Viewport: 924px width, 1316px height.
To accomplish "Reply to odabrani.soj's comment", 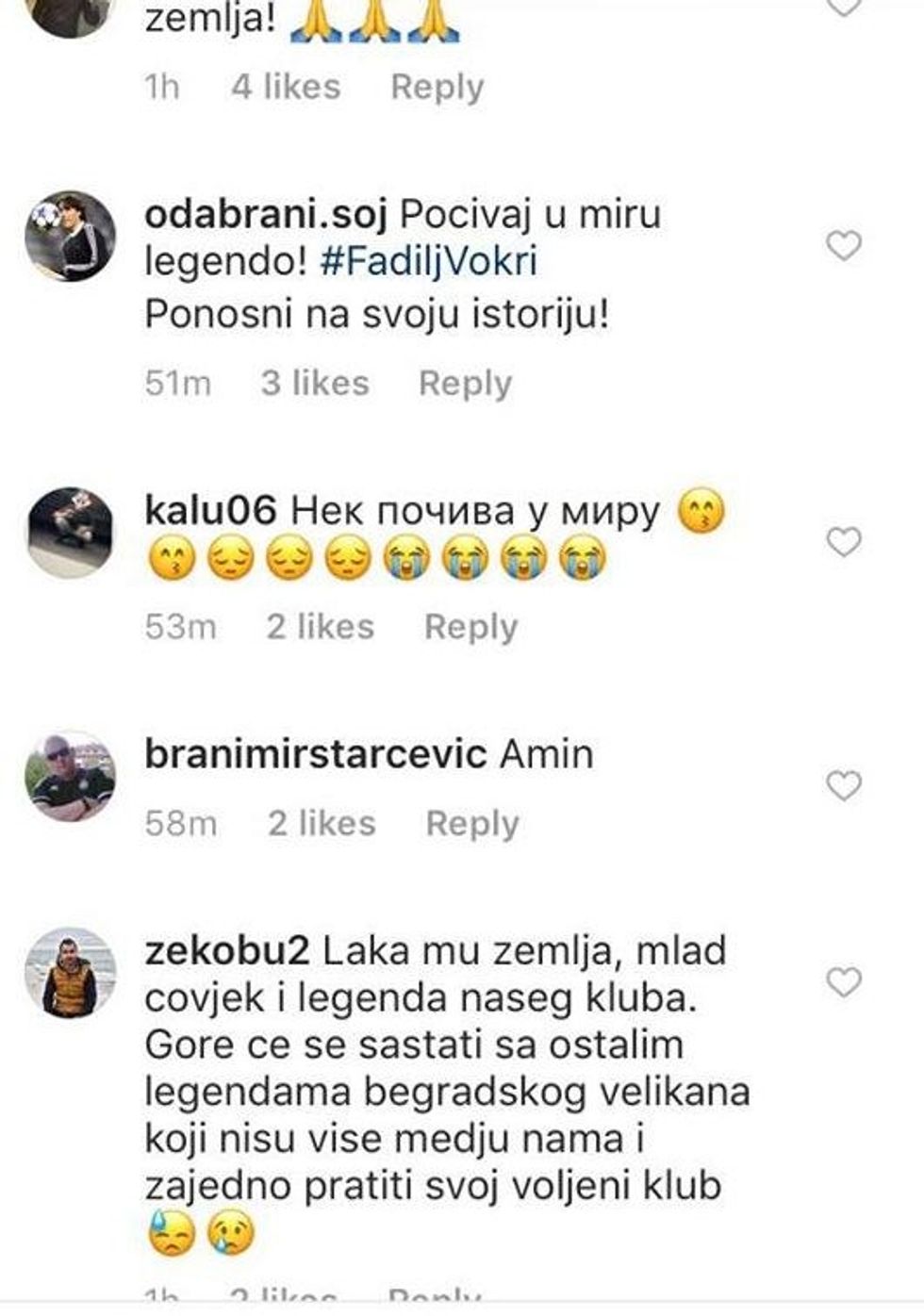I will [x=465, y=384].
